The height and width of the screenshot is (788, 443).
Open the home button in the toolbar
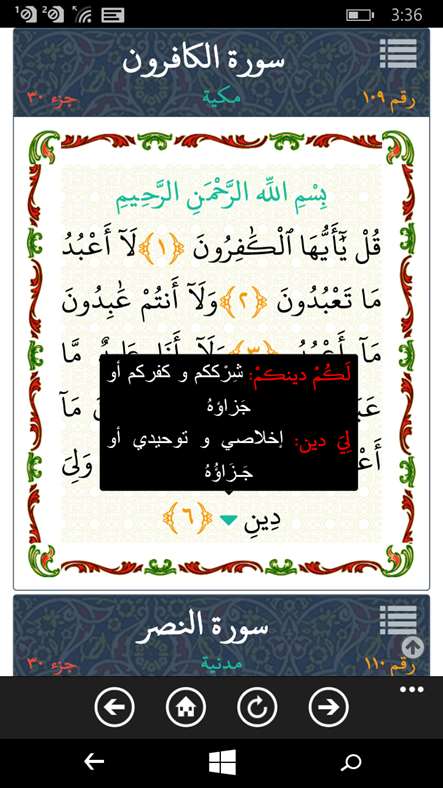tap(186, 707)
